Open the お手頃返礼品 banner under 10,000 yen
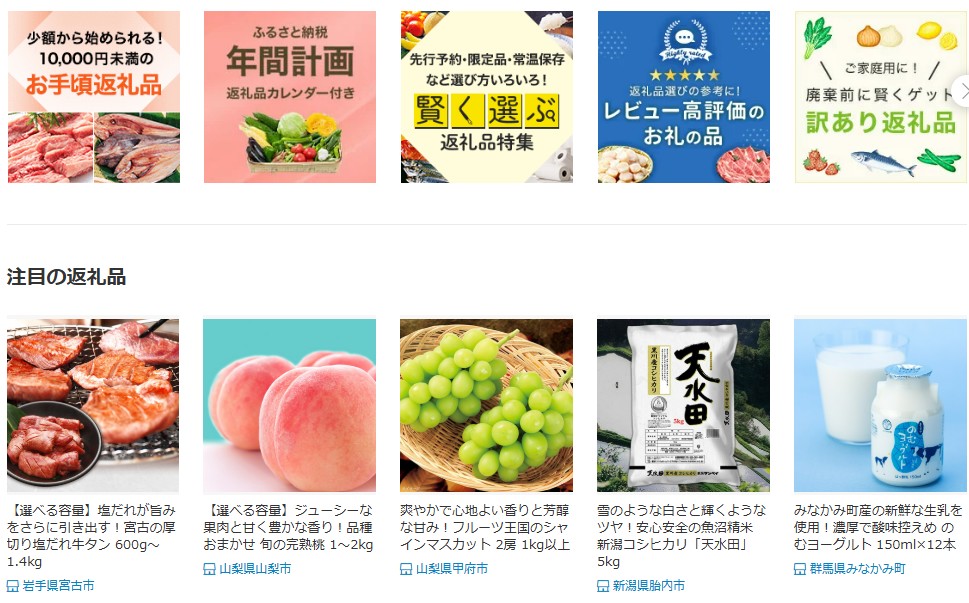 pos(94,97)
